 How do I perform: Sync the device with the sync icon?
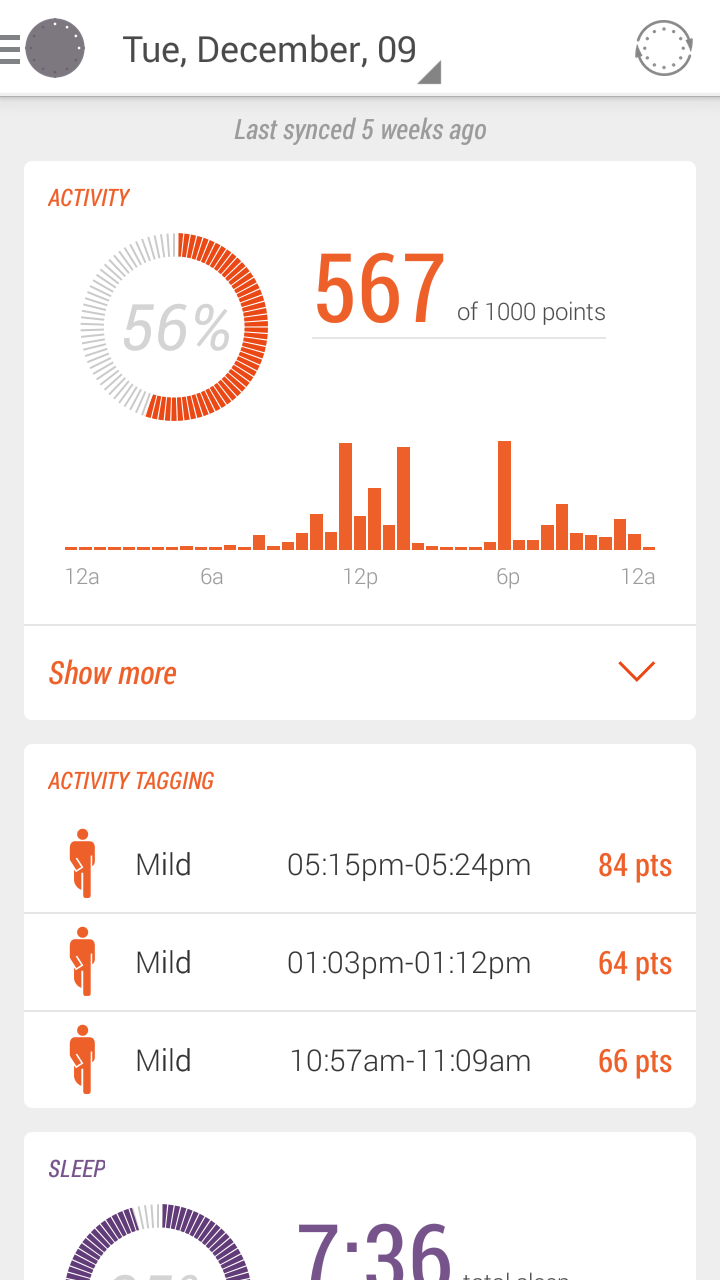[664, 48]
